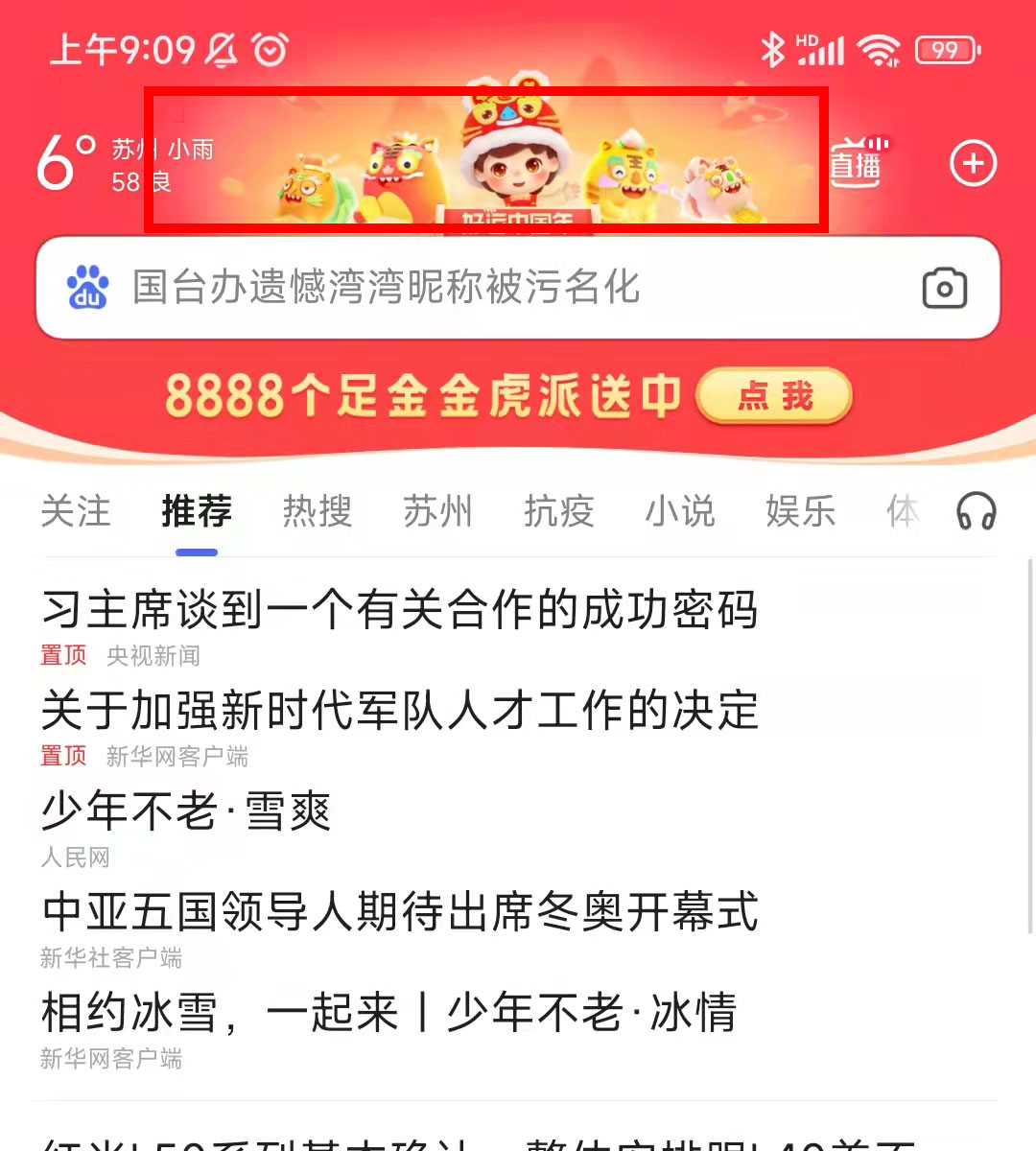Switch to the 娱乐 tab

(x=801, y=511)
